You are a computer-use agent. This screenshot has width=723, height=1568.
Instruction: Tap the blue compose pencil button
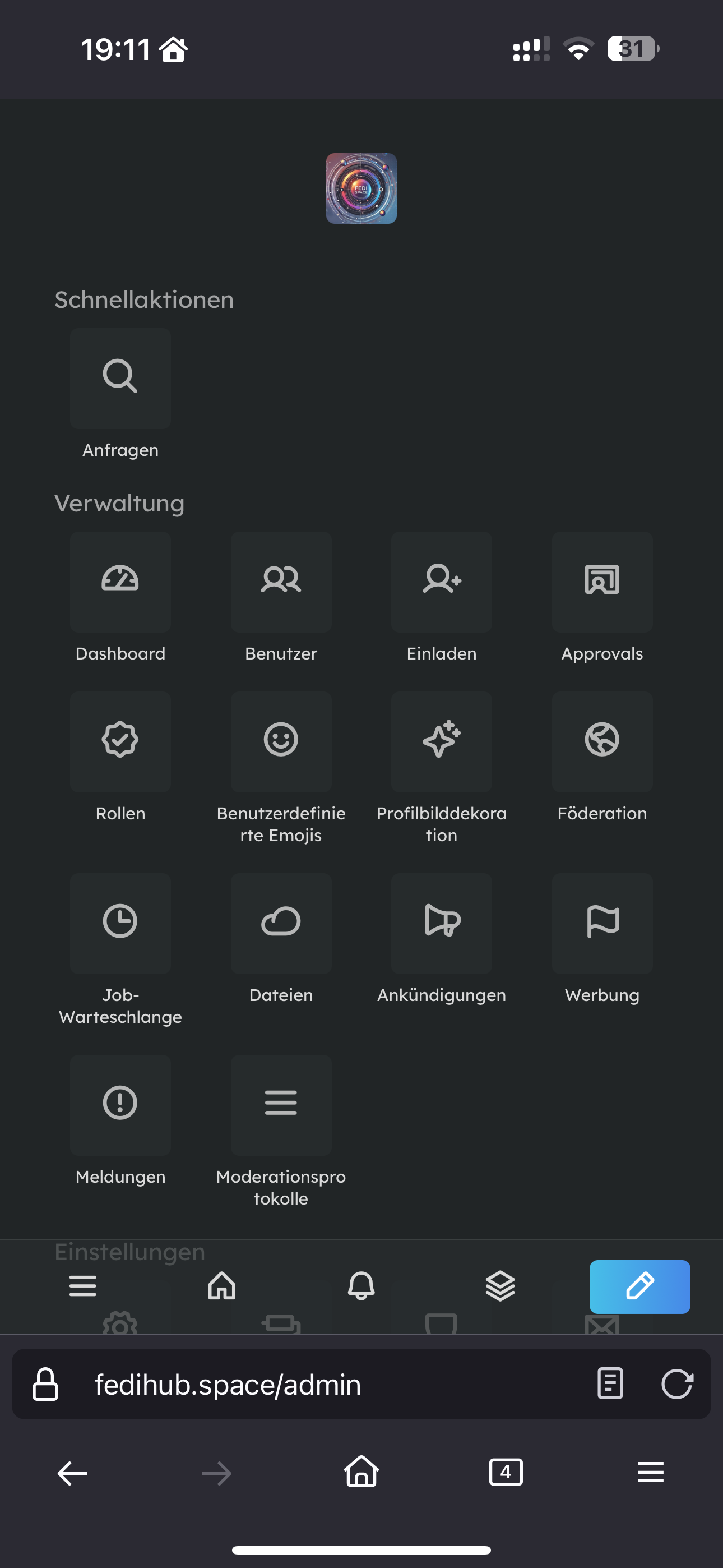click(639, 1286)
